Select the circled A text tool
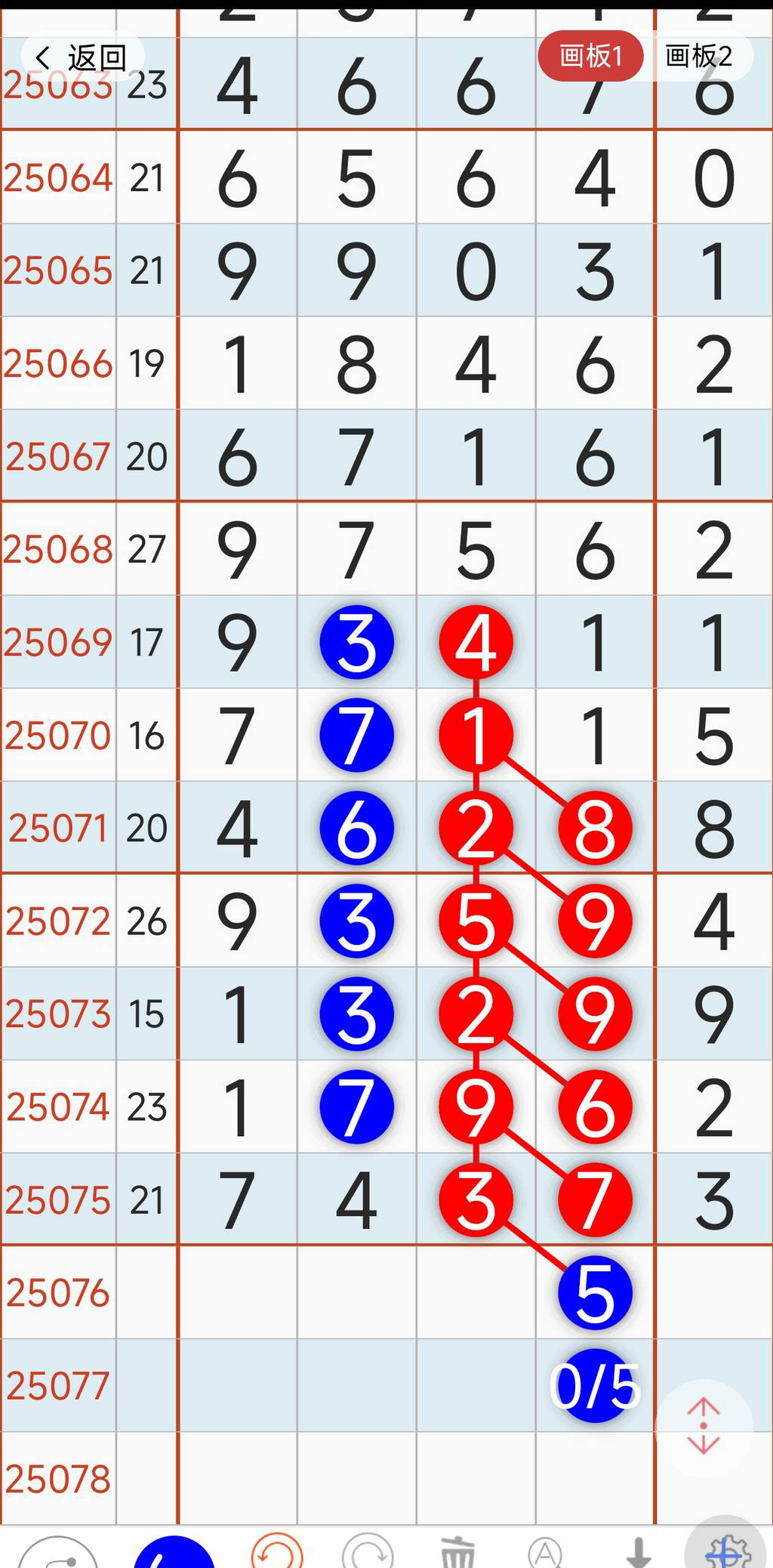Viewport: 773px width, 1568px height. 545,1553
